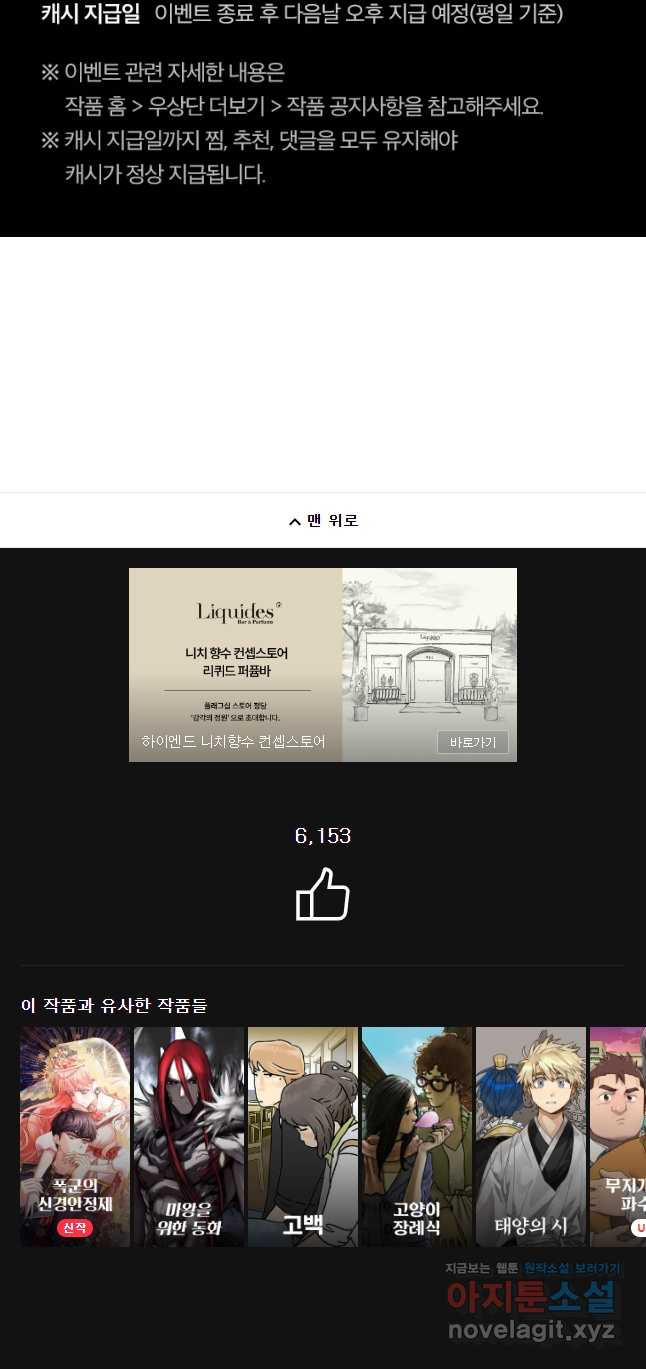Open the webtoon 고백
This screenshot has width=646, height=1369.
(x=303, y=1136)
